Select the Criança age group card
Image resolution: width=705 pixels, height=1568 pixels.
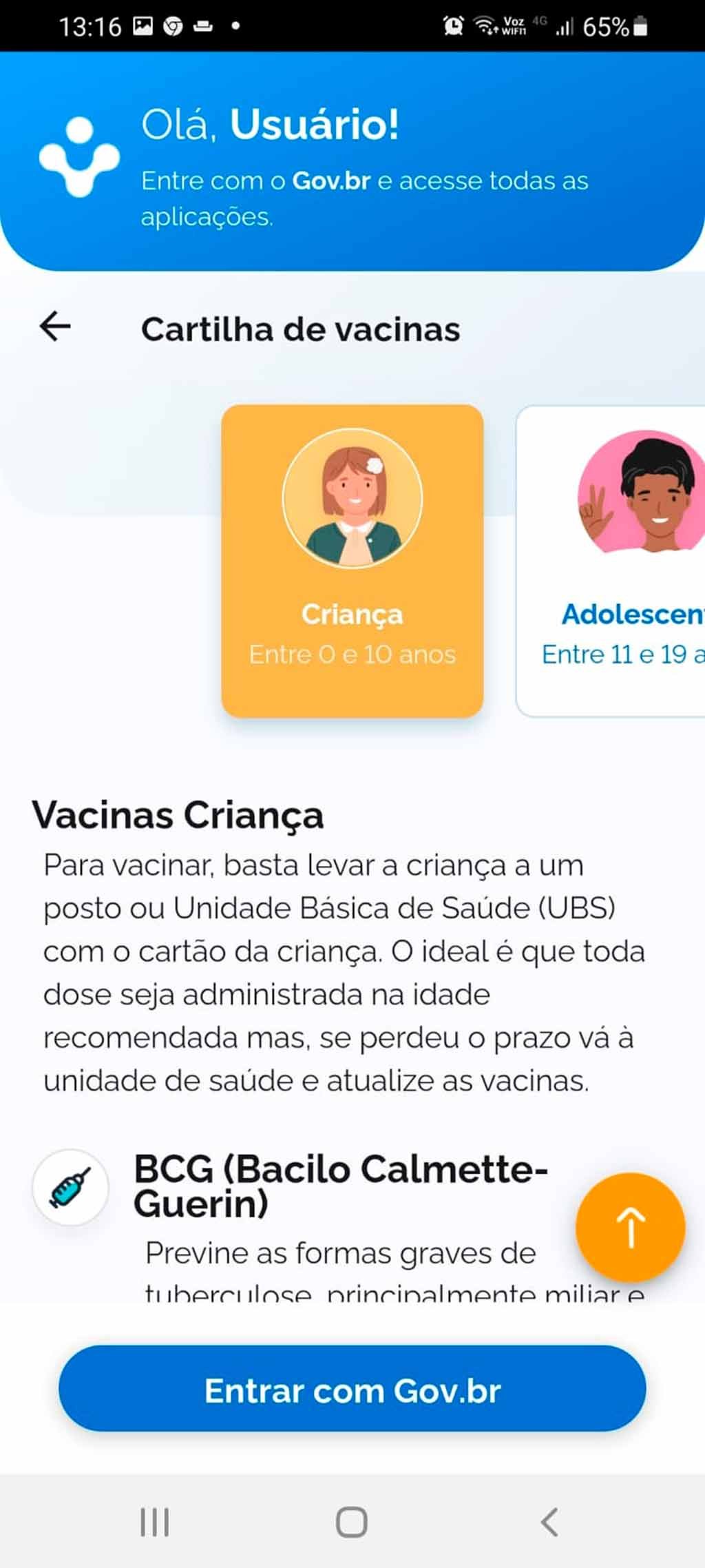pos(352,560)
